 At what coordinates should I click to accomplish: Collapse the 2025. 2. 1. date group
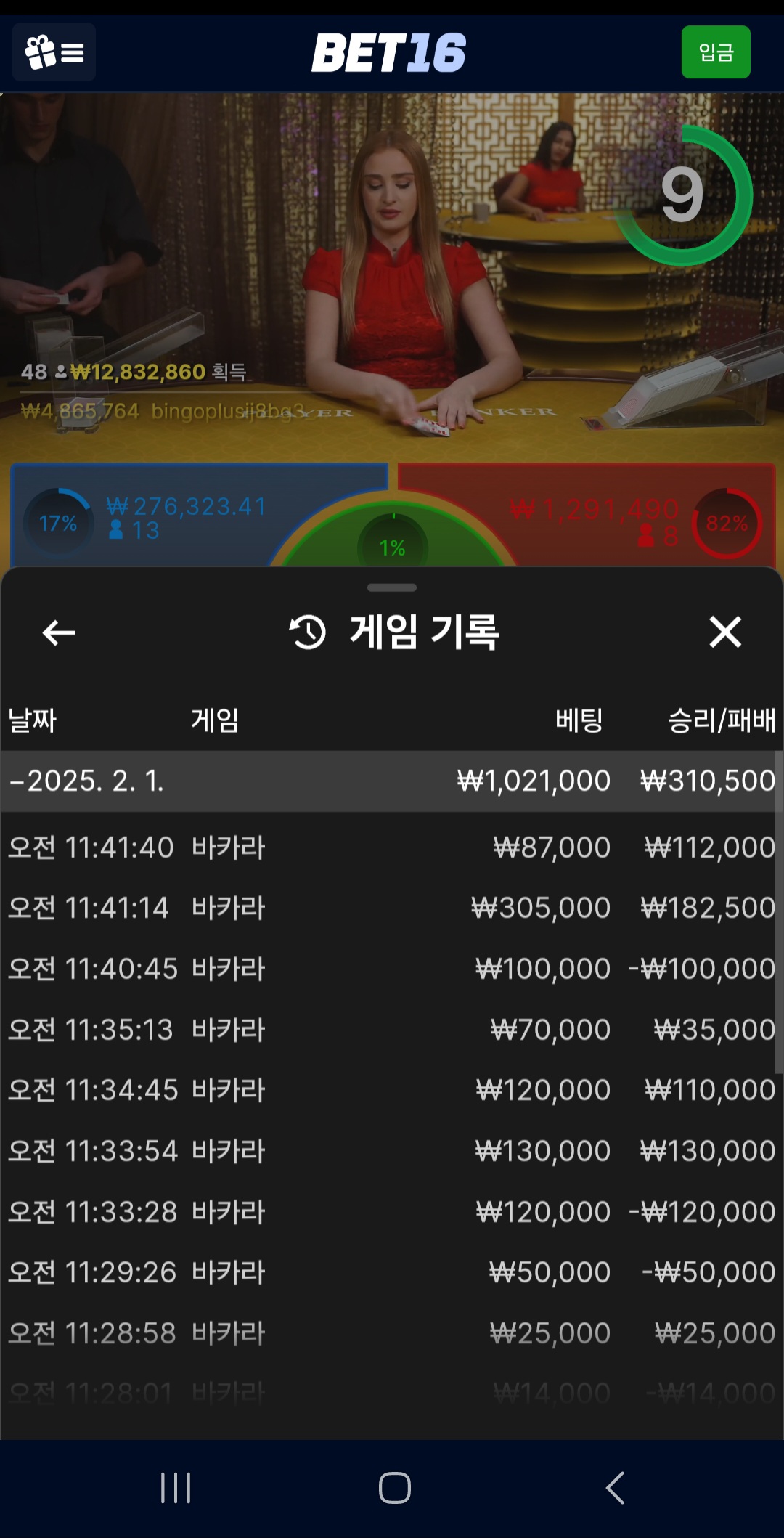coord(87,781)
